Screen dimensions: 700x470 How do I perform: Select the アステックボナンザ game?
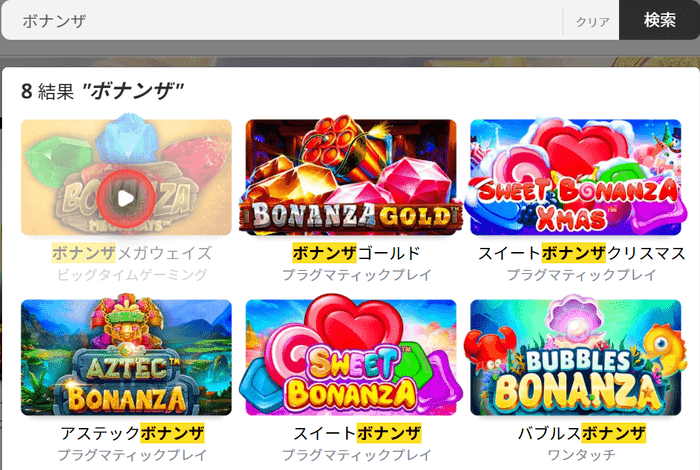[x=126, y=357]
